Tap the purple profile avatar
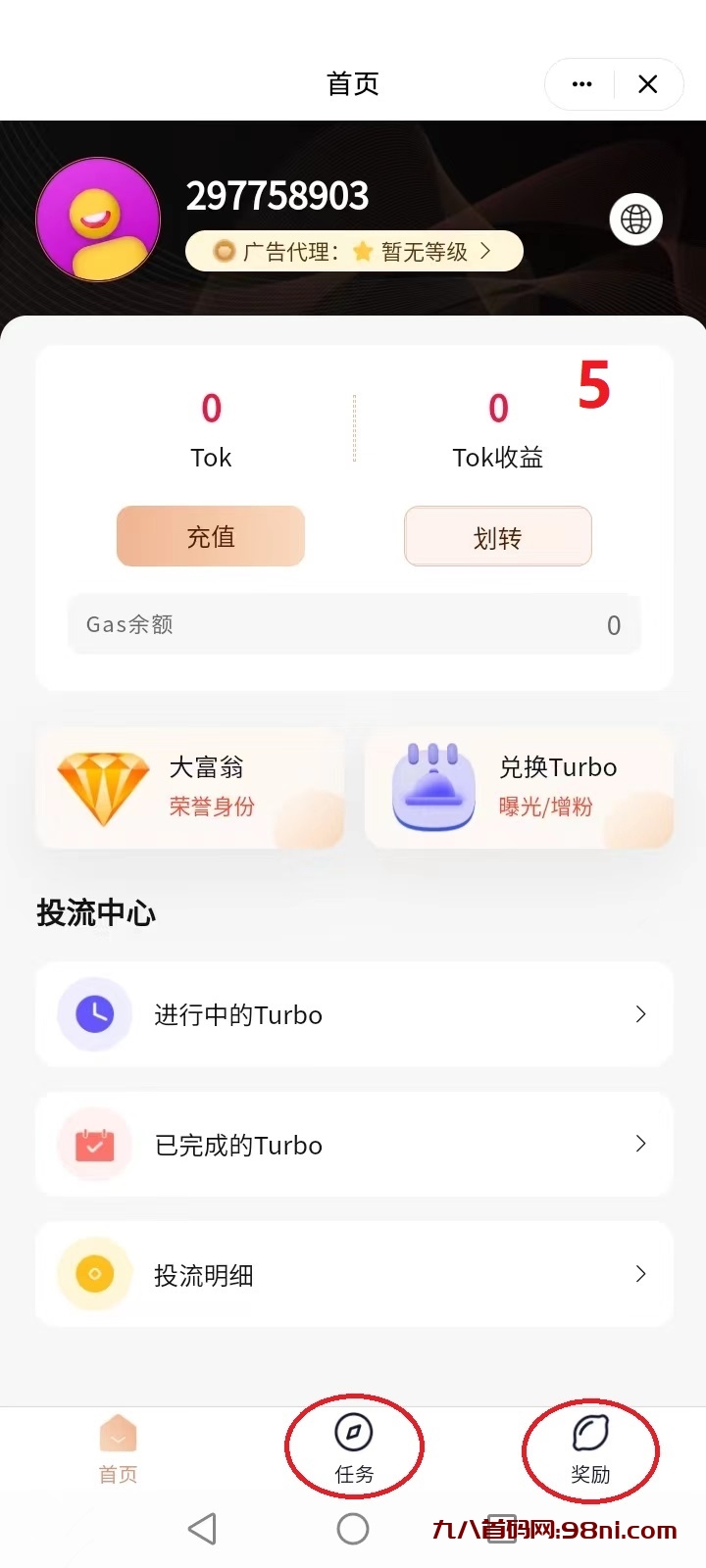 [x=98, y=220]
